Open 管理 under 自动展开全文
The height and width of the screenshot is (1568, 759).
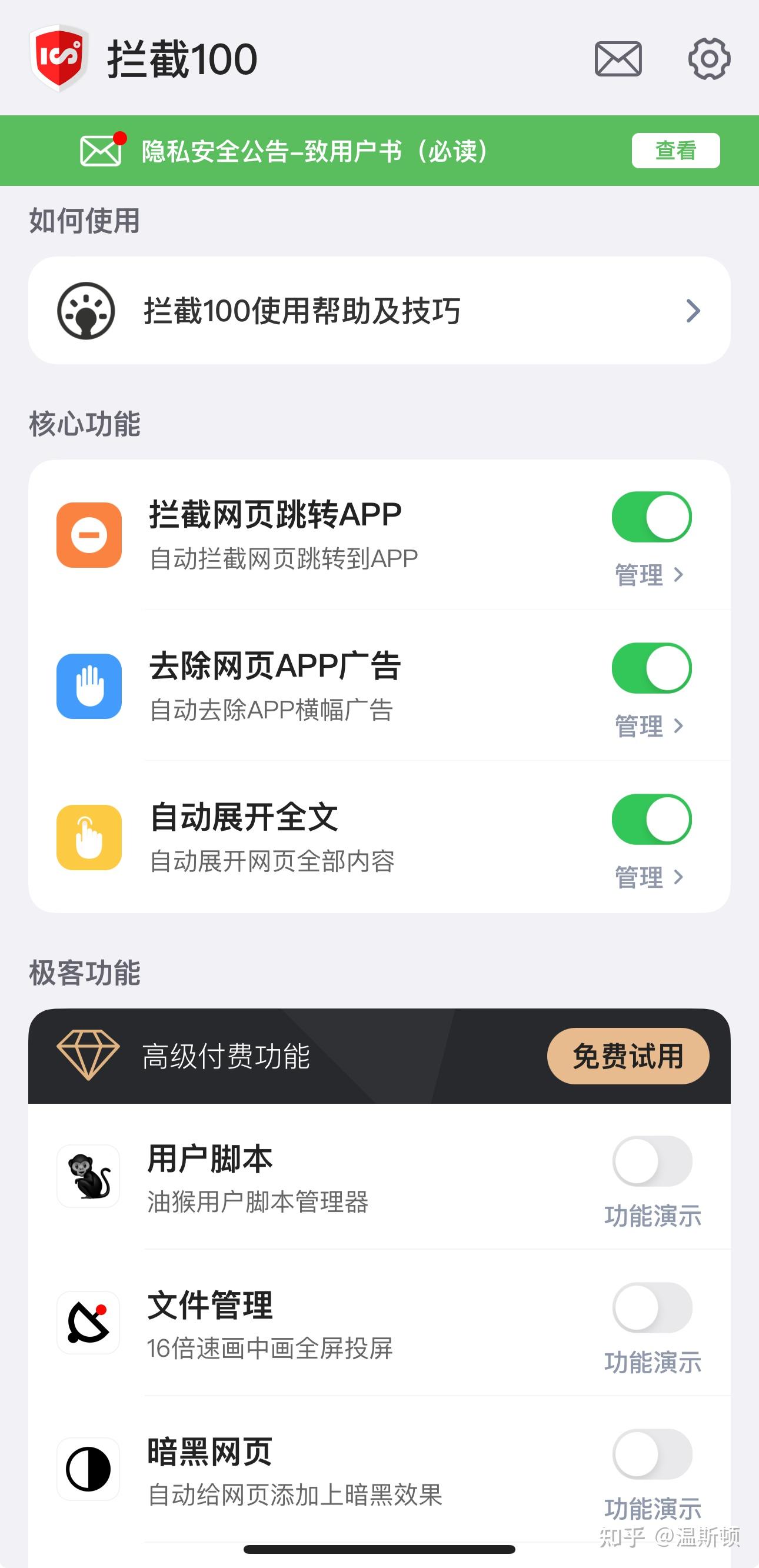click(650, 877)
